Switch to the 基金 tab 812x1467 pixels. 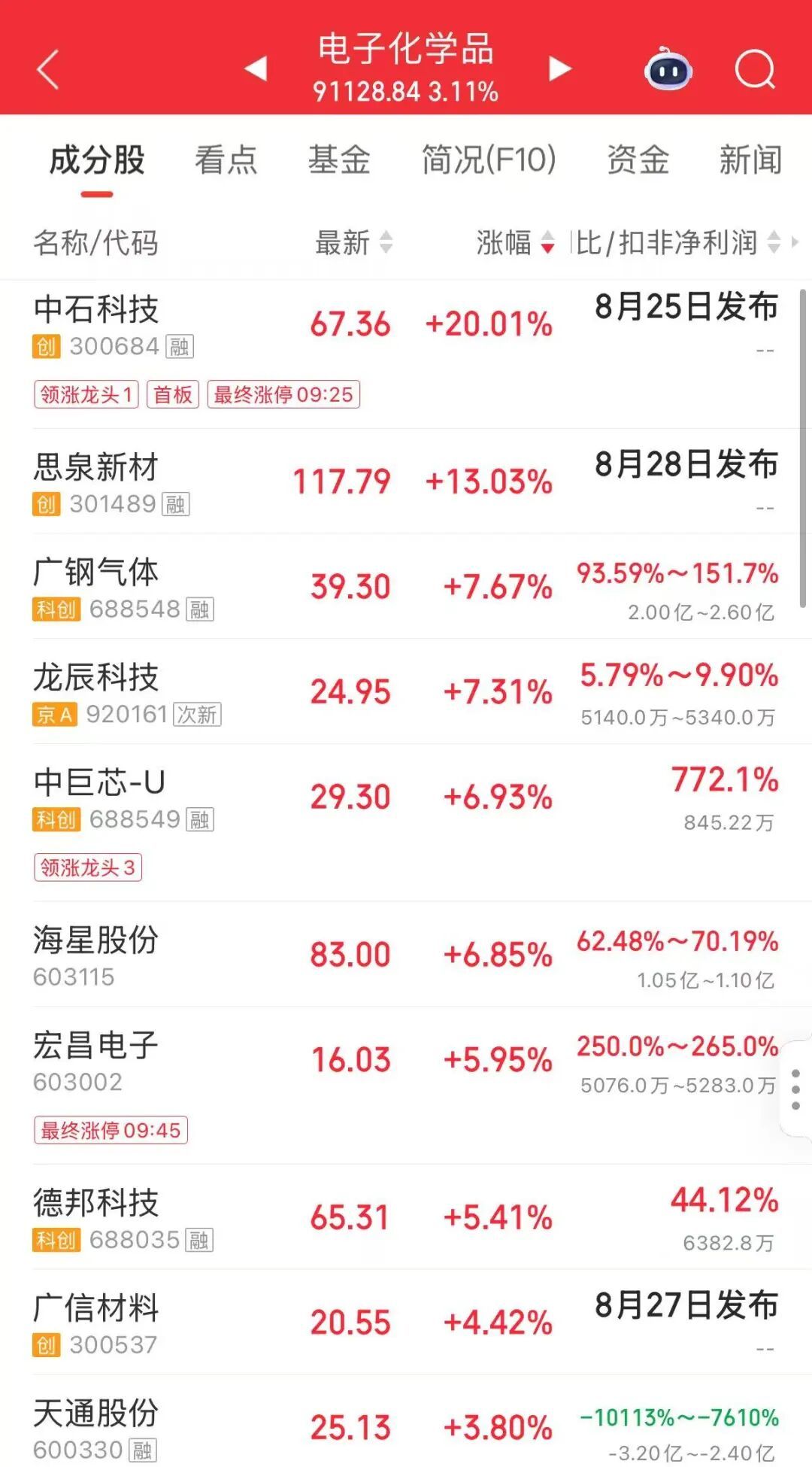pyautogui.click(x=339, y=159)
